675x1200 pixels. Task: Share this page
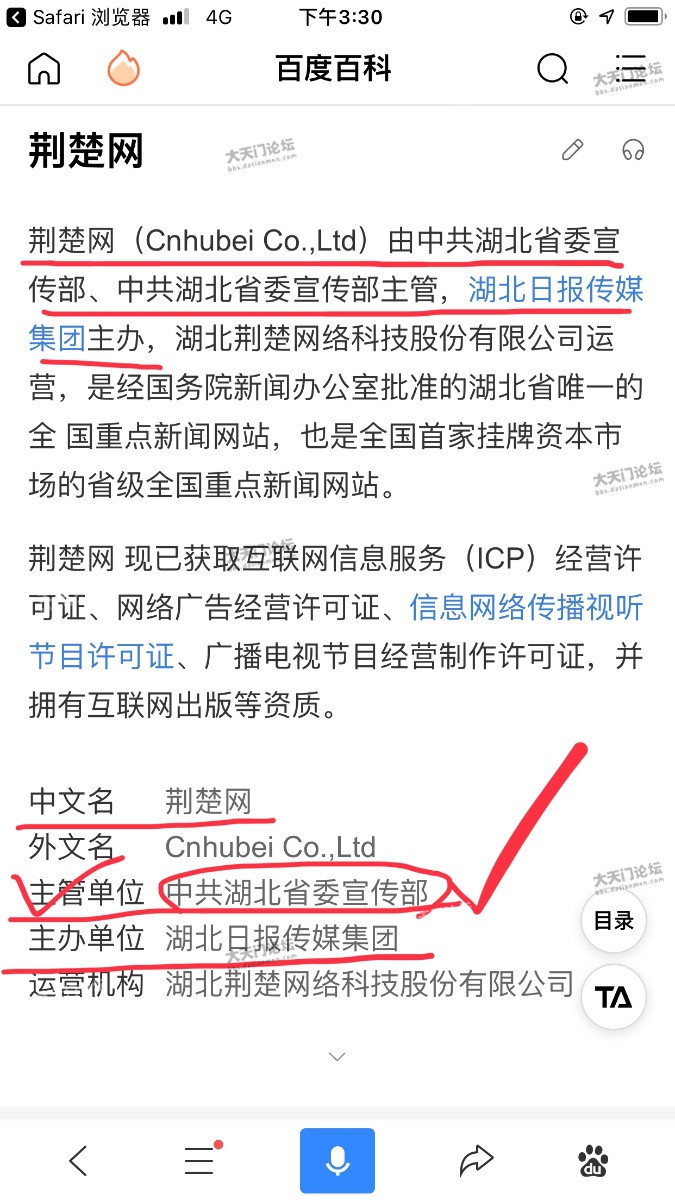tap(476, 1161)
